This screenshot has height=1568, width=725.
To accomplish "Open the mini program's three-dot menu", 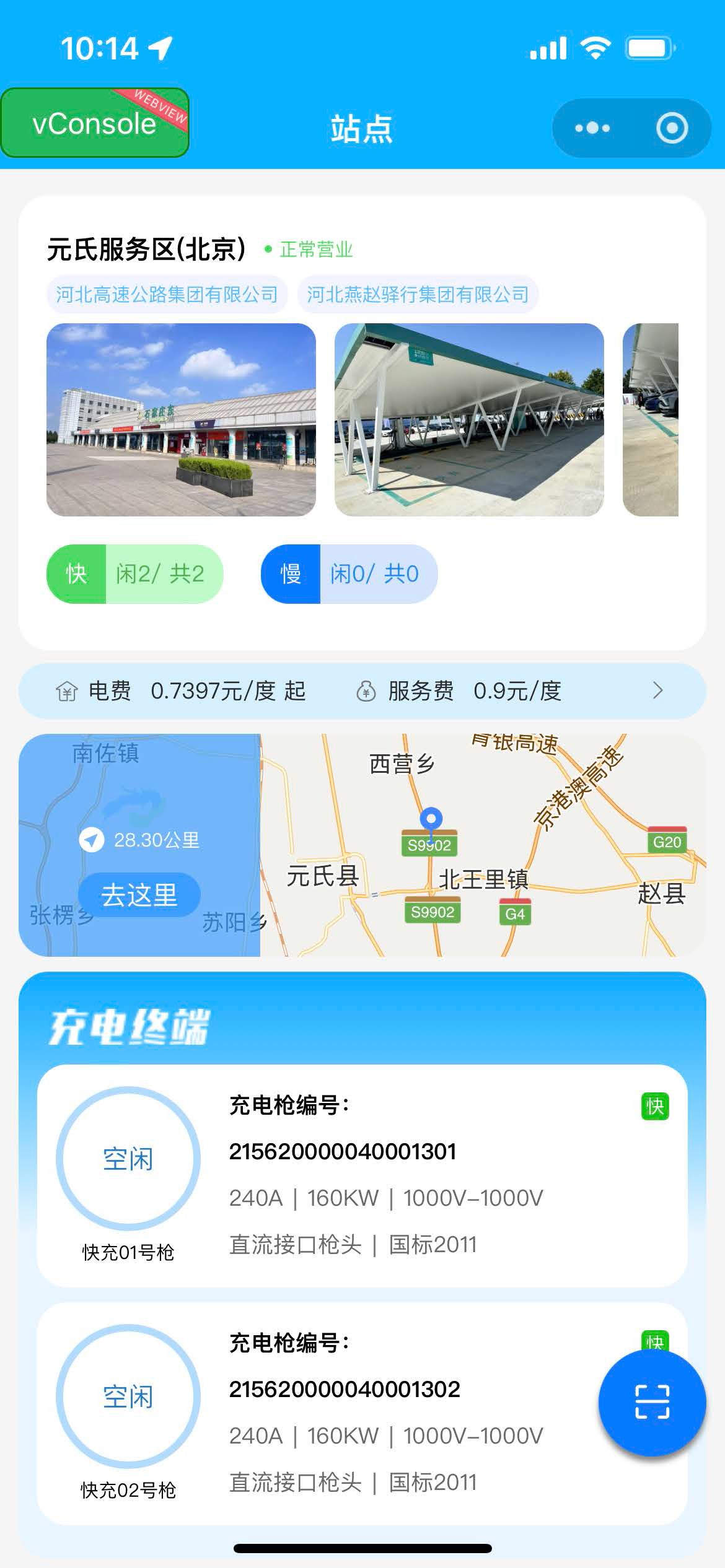I will (x=592, y=128).
